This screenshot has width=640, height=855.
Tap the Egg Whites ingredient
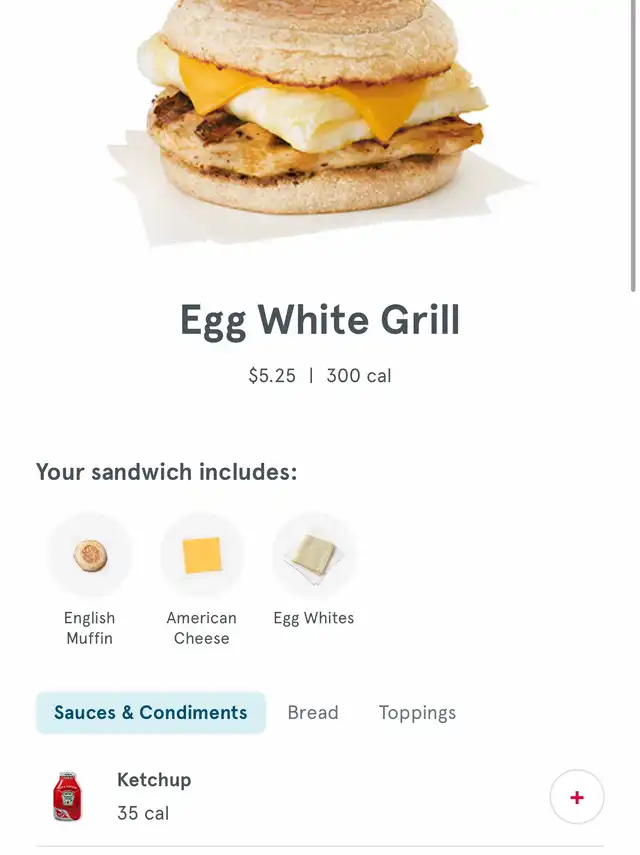tap(314, 556)
